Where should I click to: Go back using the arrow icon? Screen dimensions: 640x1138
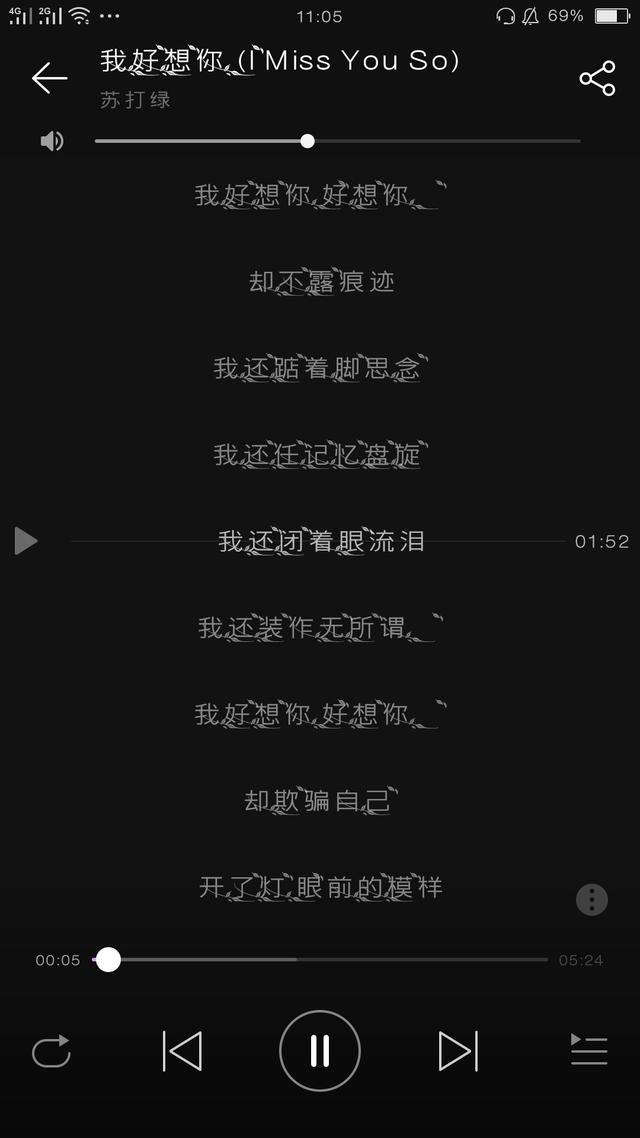49,78
